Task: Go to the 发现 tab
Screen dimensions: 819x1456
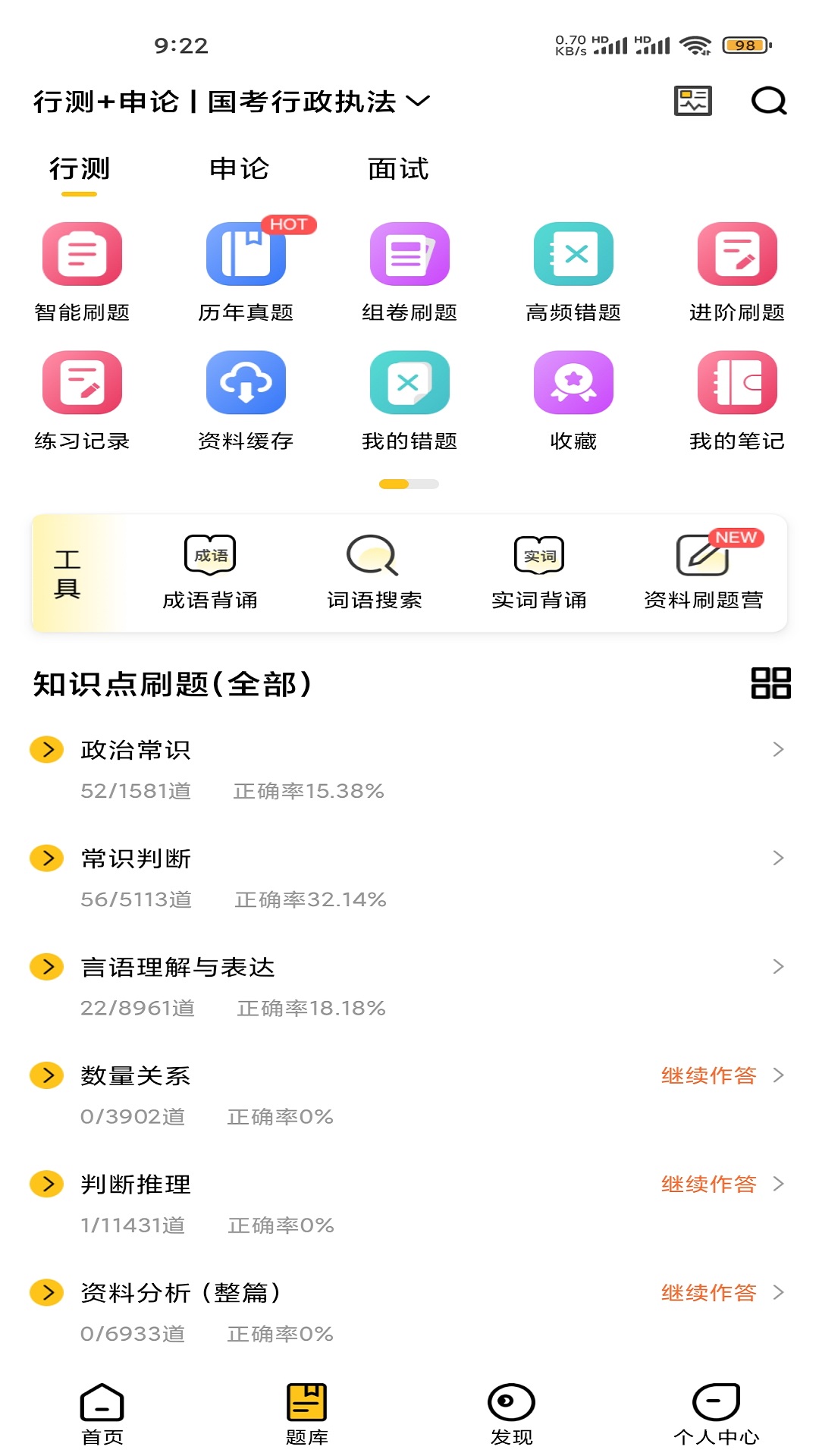Action: pos(511,1414)
